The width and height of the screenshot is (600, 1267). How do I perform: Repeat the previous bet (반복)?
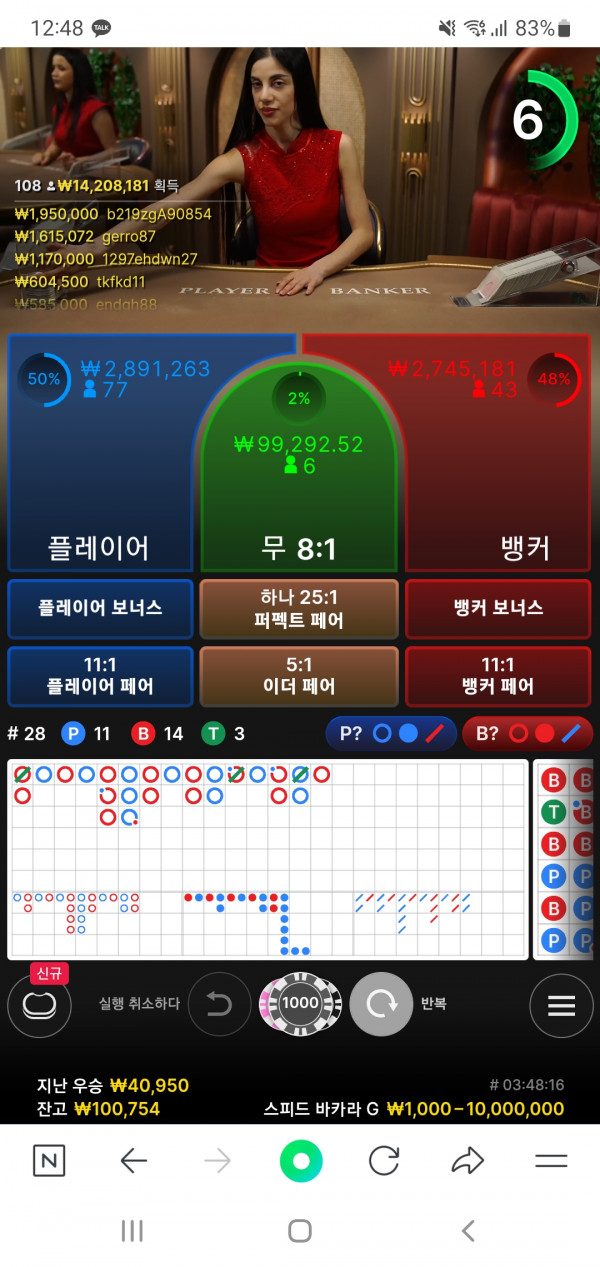pyautogui.click(x=381, y=1003)
